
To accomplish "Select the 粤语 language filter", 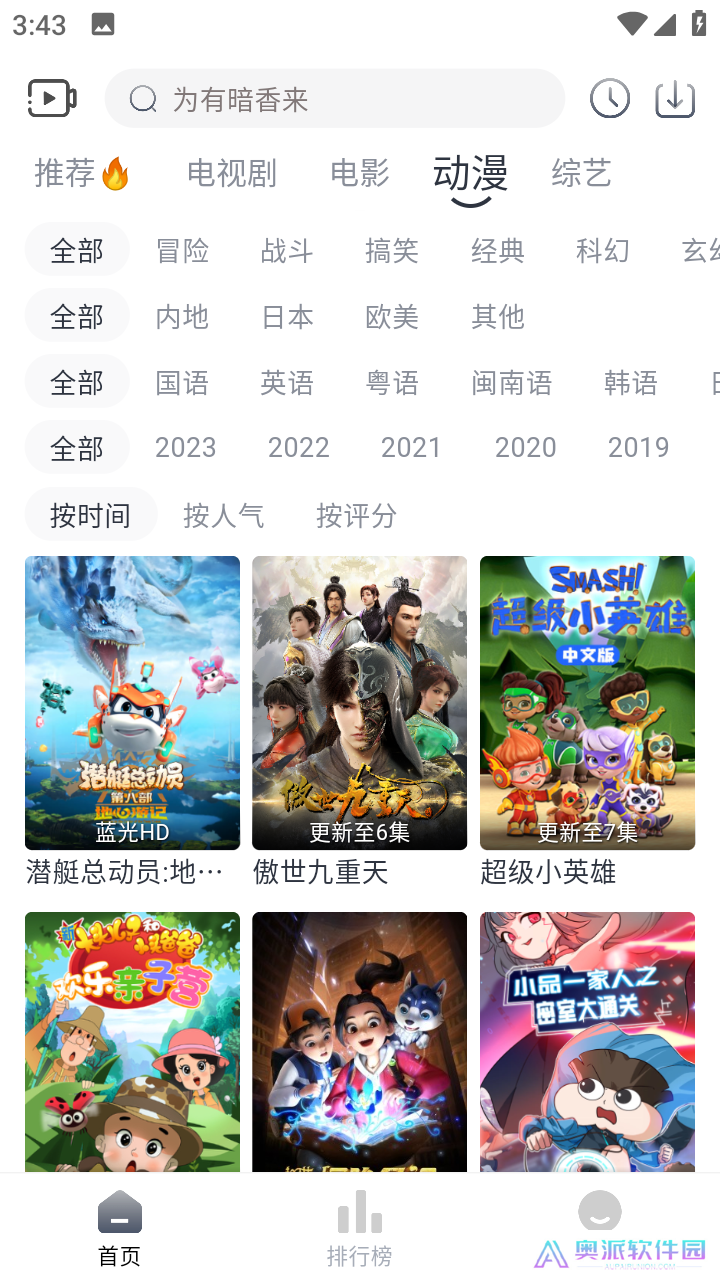I will (x=394, y=383).
